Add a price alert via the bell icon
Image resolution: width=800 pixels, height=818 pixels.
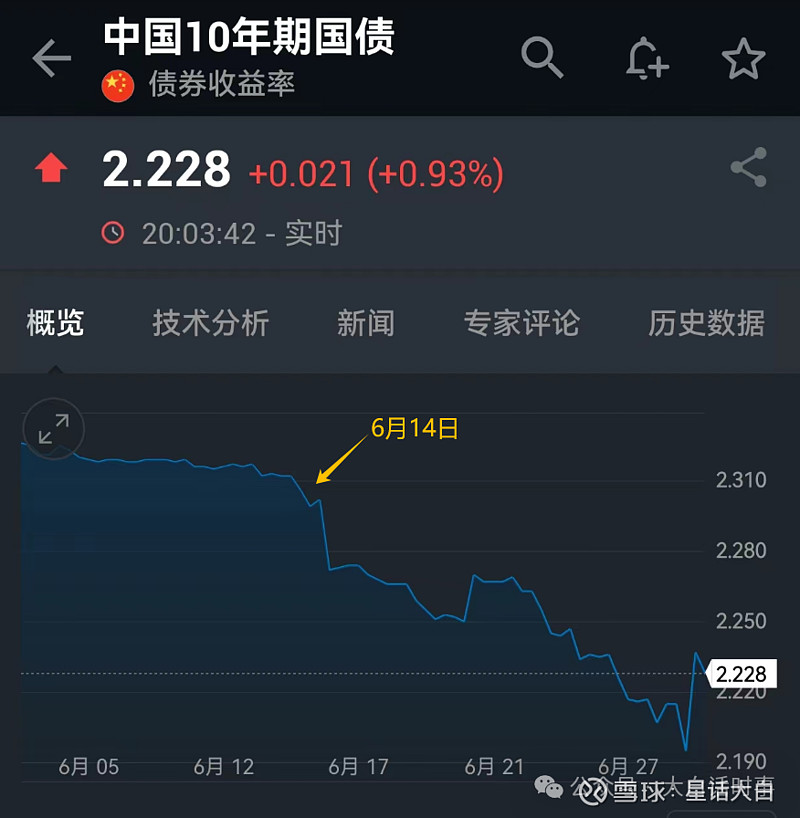[646, 59]
